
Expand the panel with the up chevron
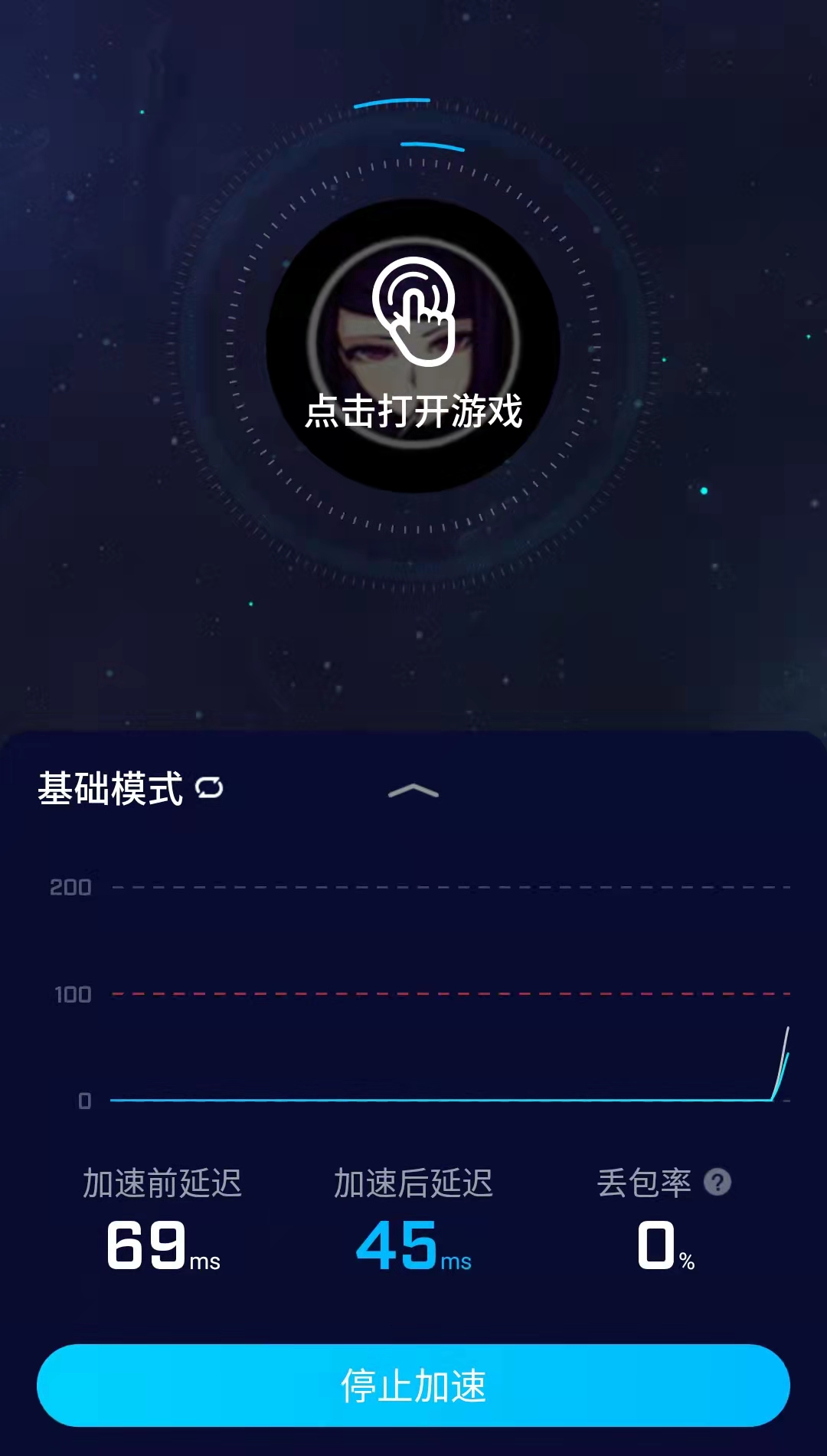413,791
